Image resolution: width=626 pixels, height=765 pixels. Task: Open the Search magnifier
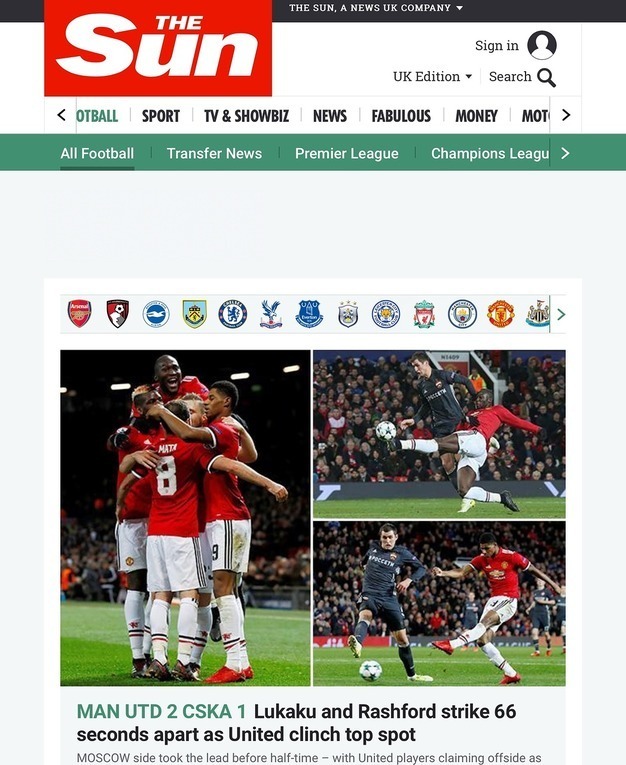[546, 77]
